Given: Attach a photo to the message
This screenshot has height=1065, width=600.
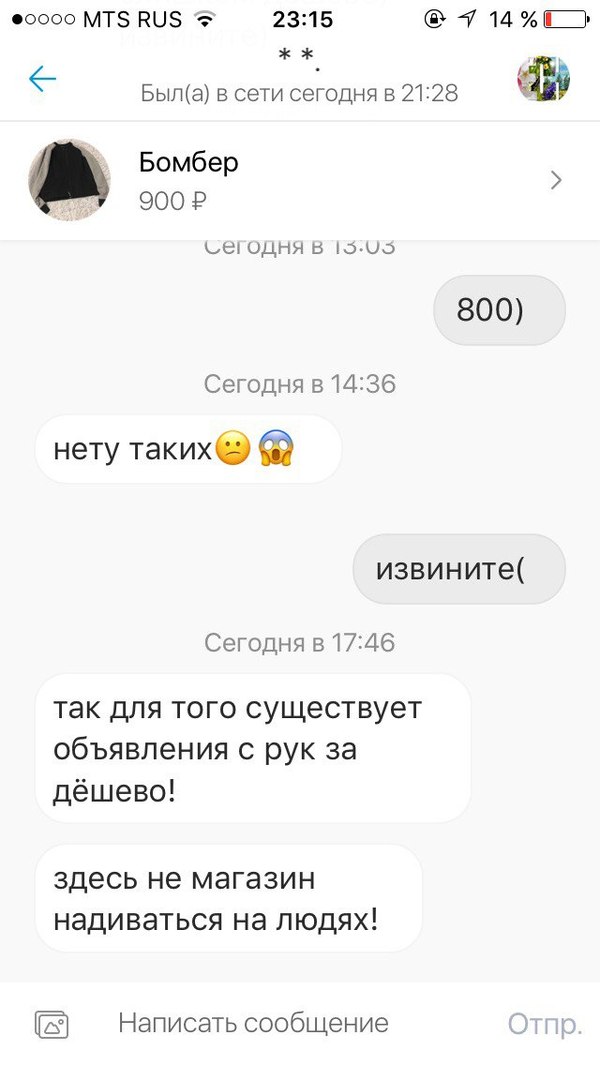Looking at the screenshot, I should 51,1024.
